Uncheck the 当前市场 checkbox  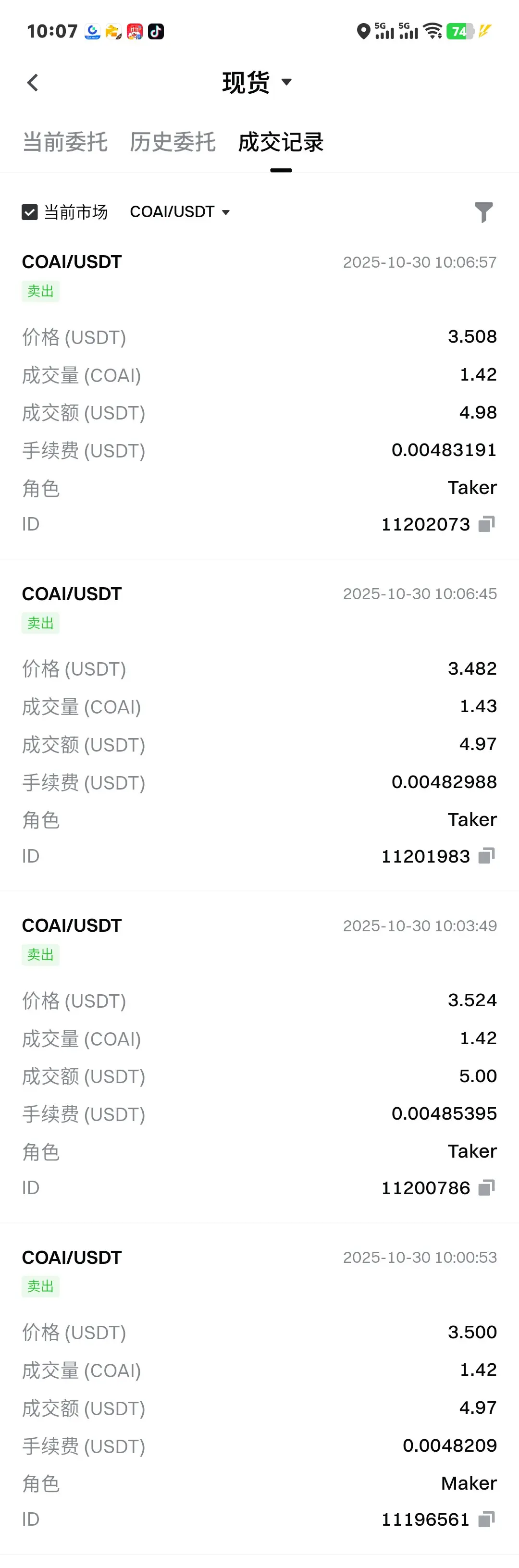pyautogui.click(x=30, y=212)
